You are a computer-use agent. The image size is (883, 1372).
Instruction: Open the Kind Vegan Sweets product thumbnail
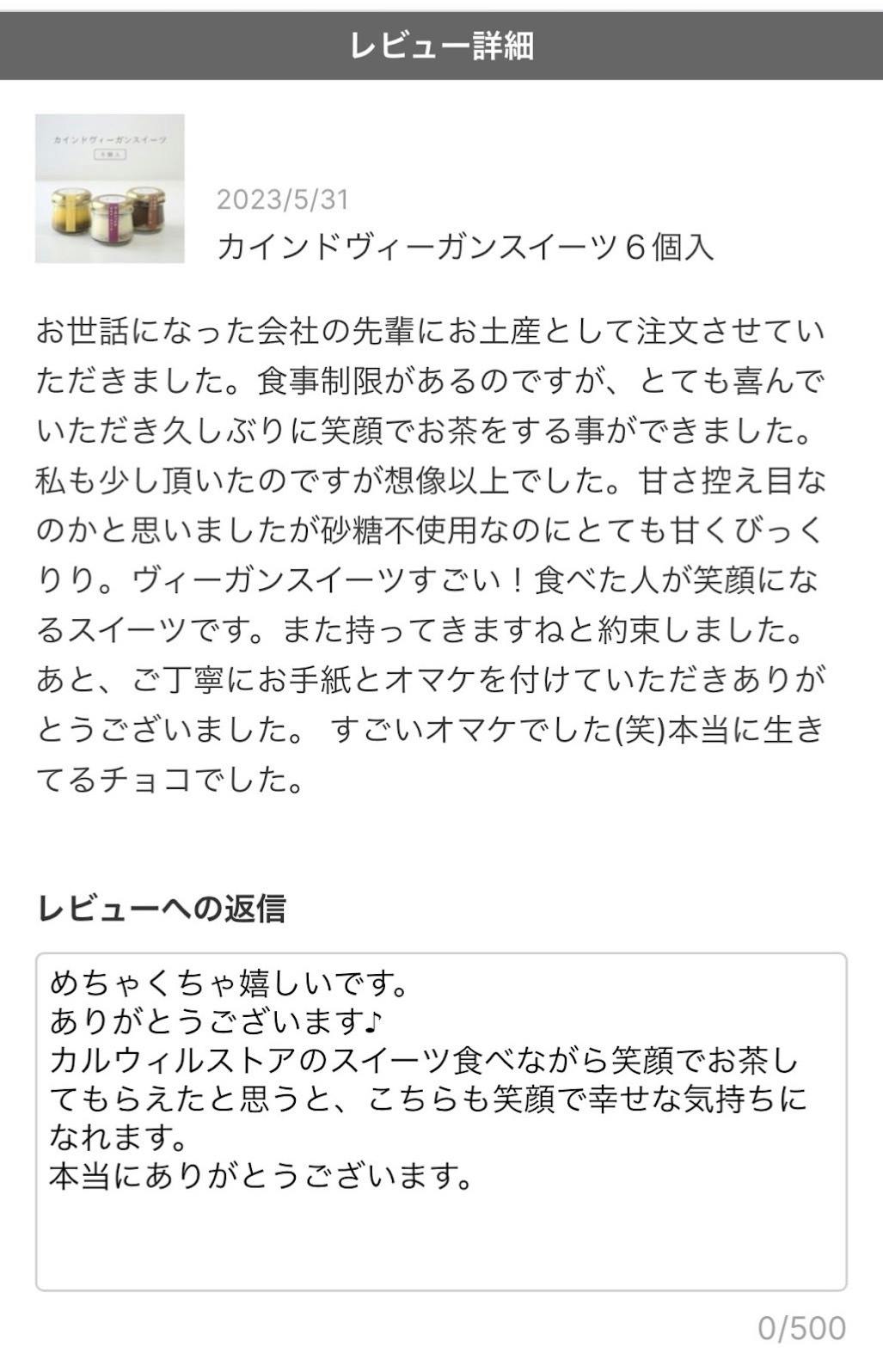pyautogui.click(x=110, y=188)
